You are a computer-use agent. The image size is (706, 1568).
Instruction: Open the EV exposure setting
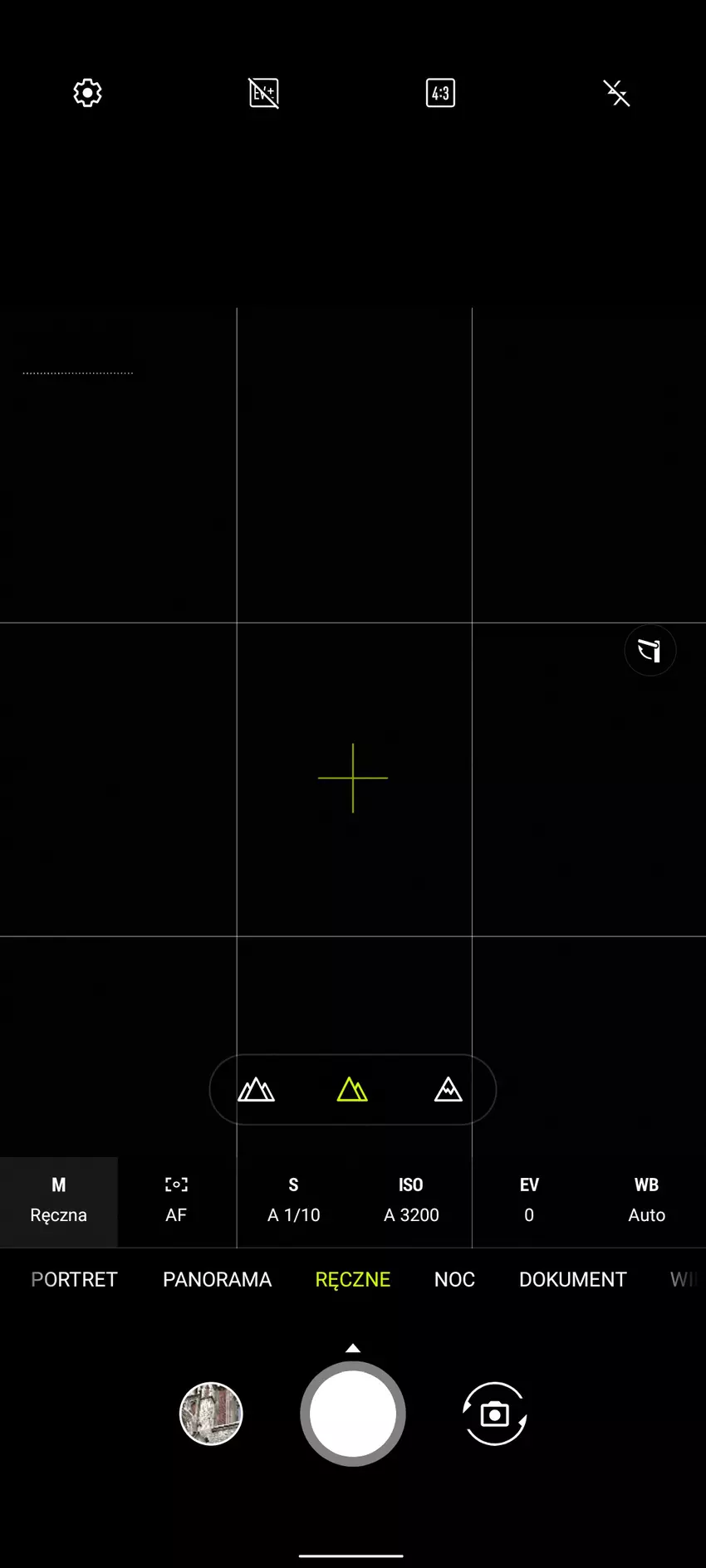tap(529, 1200)
